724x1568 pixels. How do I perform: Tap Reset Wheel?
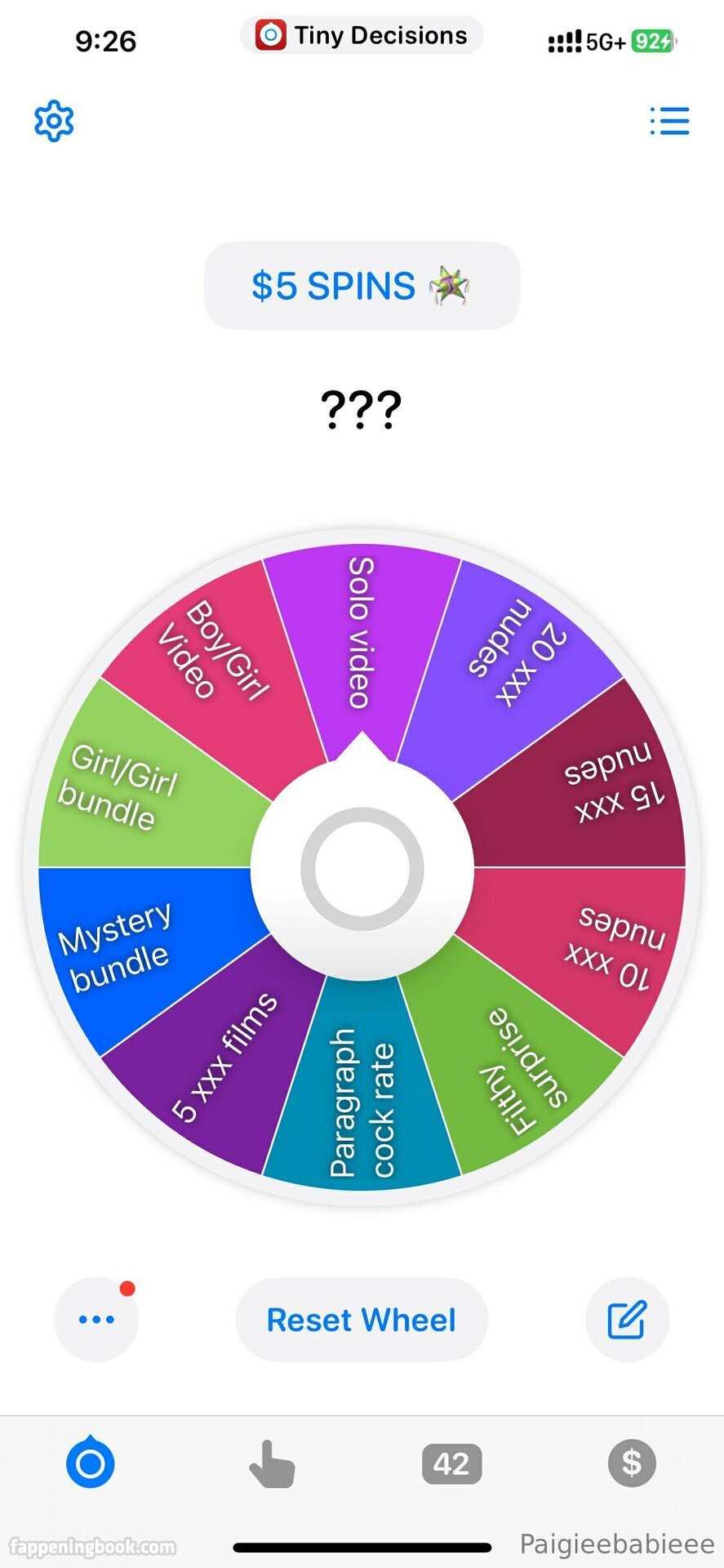pos(362,1320)
